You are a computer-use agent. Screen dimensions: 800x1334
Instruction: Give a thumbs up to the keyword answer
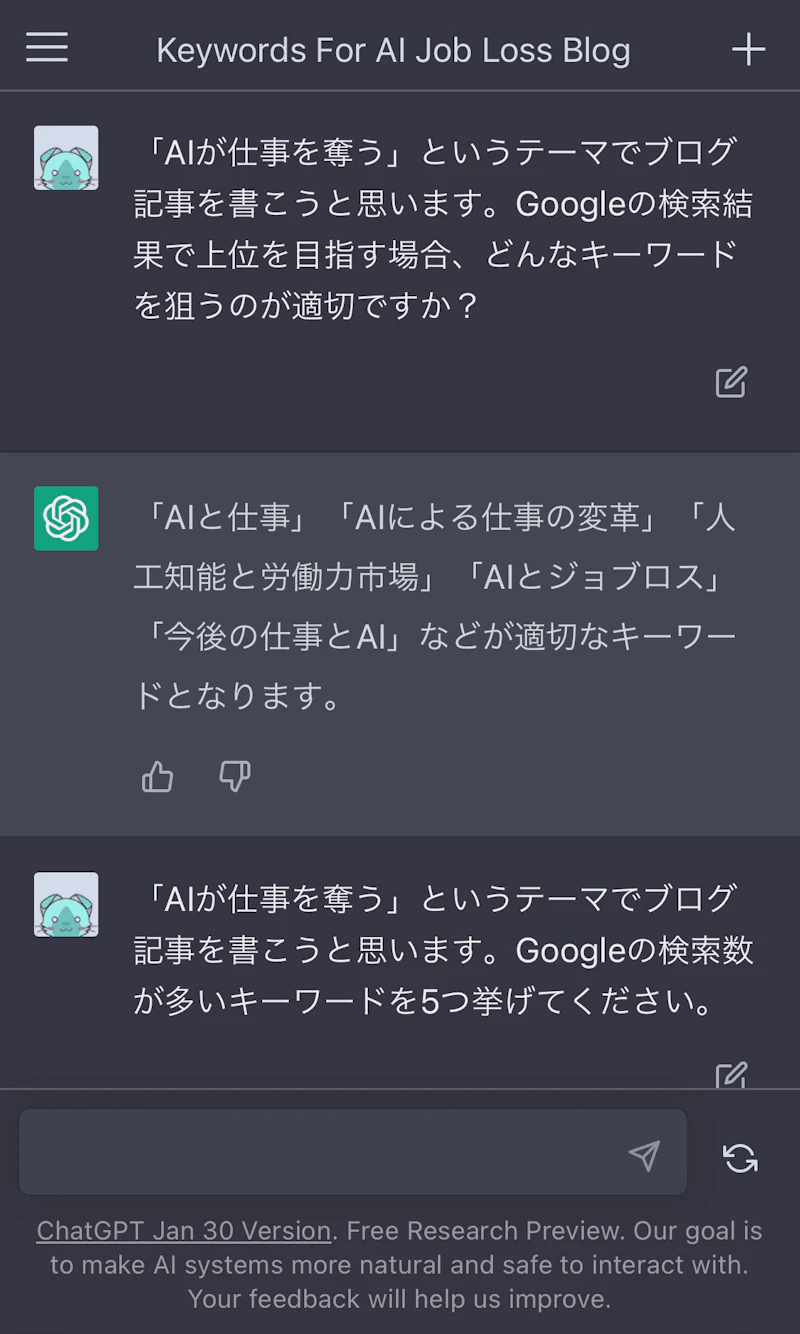point(157,777)
